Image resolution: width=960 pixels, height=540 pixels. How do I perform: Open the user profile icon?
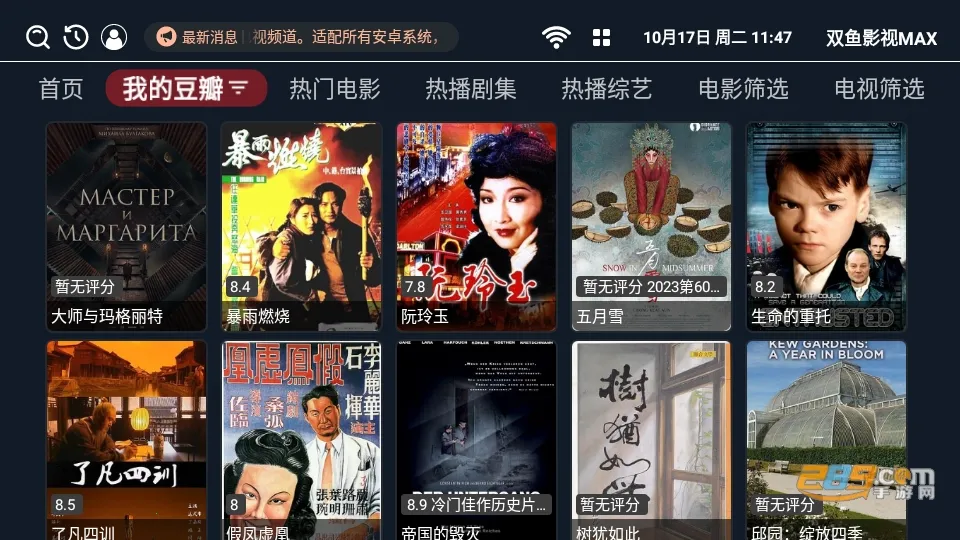(115, 38)
